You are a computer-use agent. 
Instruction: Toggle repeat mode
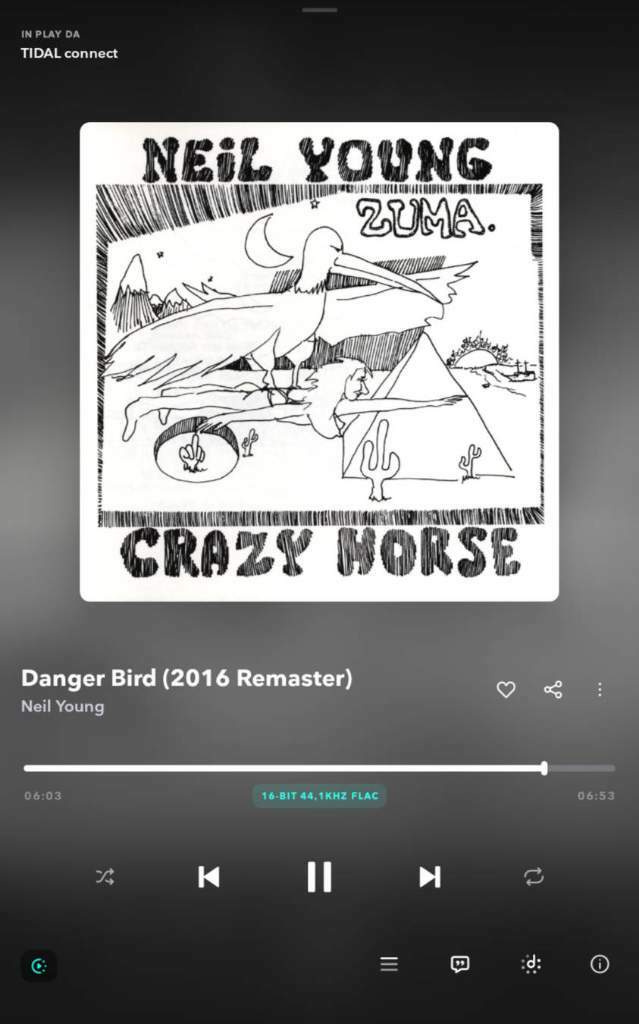click(x=534, y=877)
